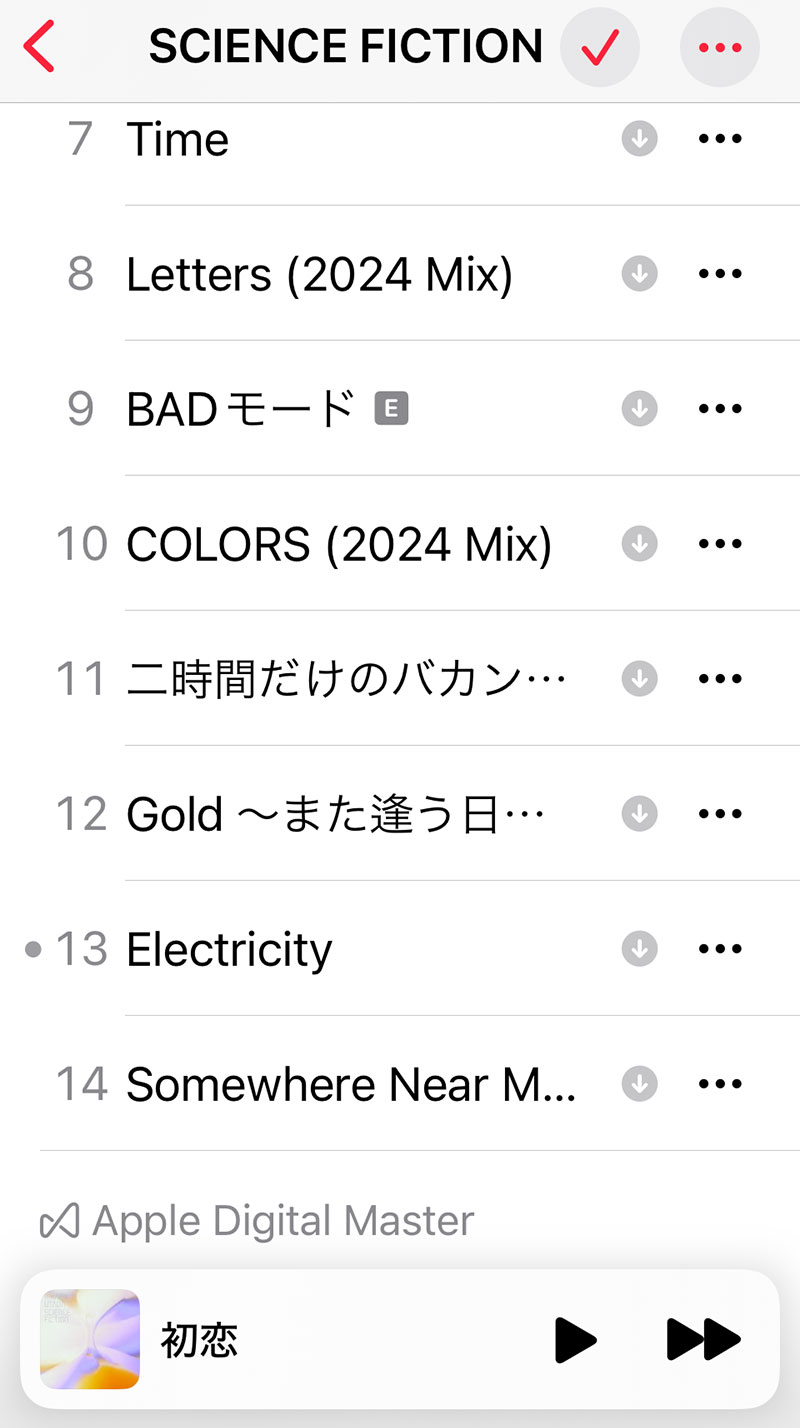Open more options for Electricity

[x=720, y=949]
